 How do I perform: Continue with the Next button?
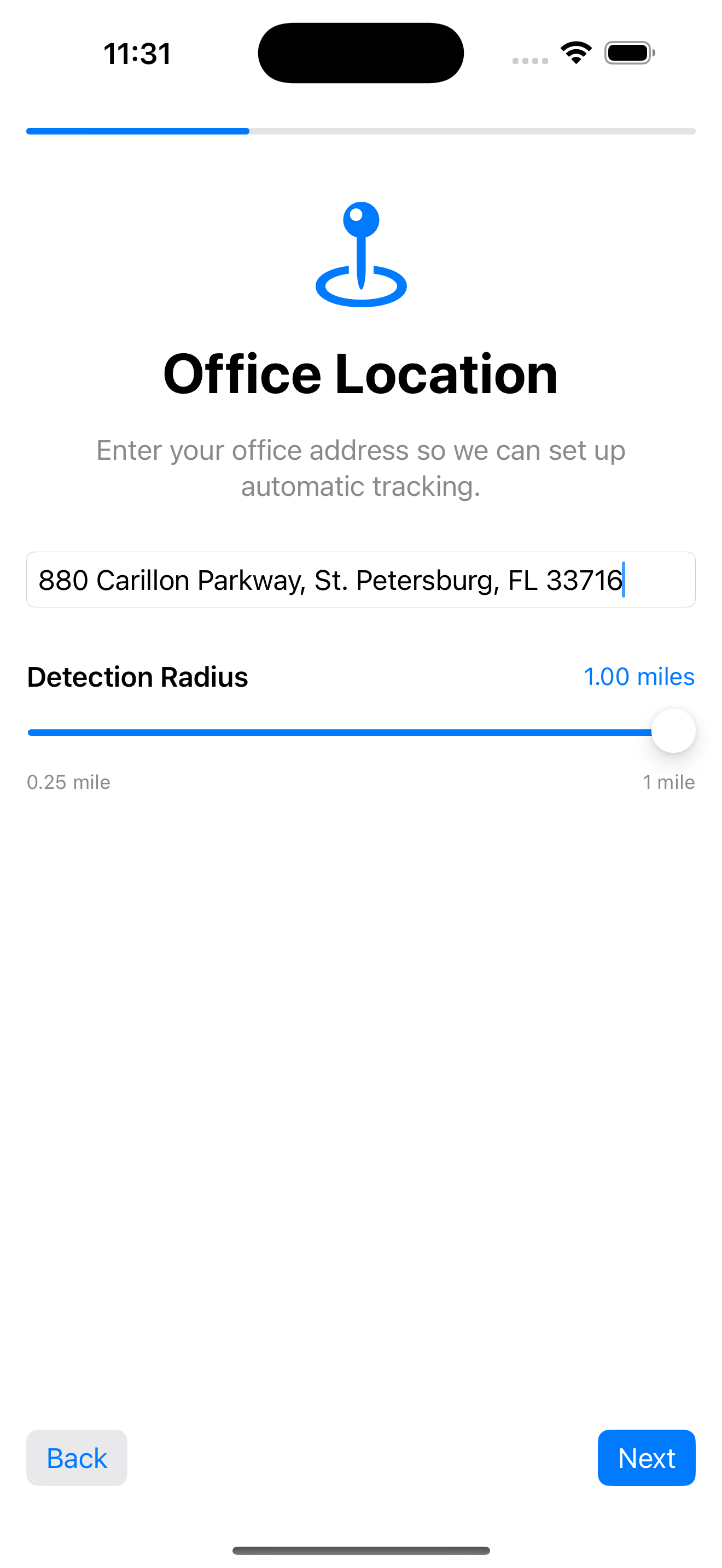(x=646, y=1458)
